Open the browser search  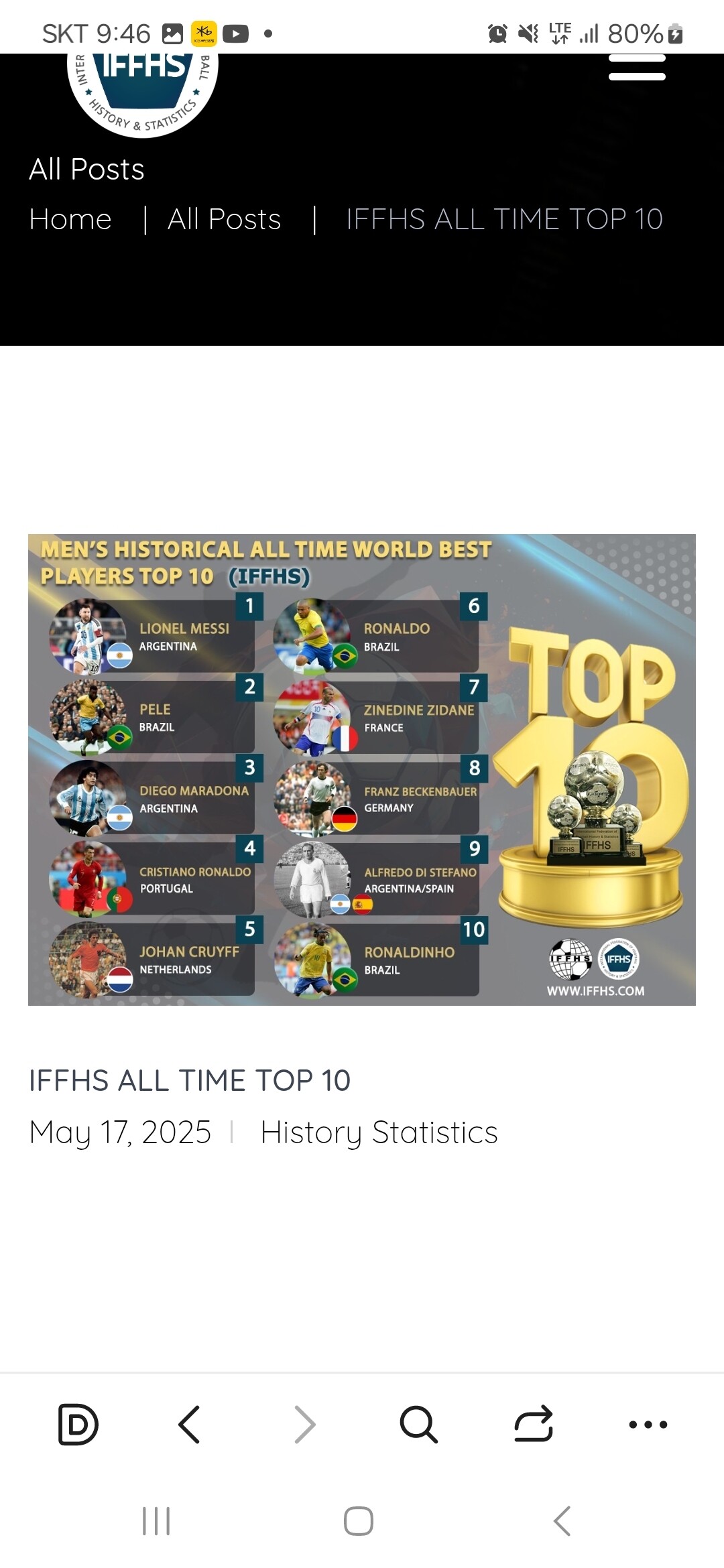click(418, 1424)
